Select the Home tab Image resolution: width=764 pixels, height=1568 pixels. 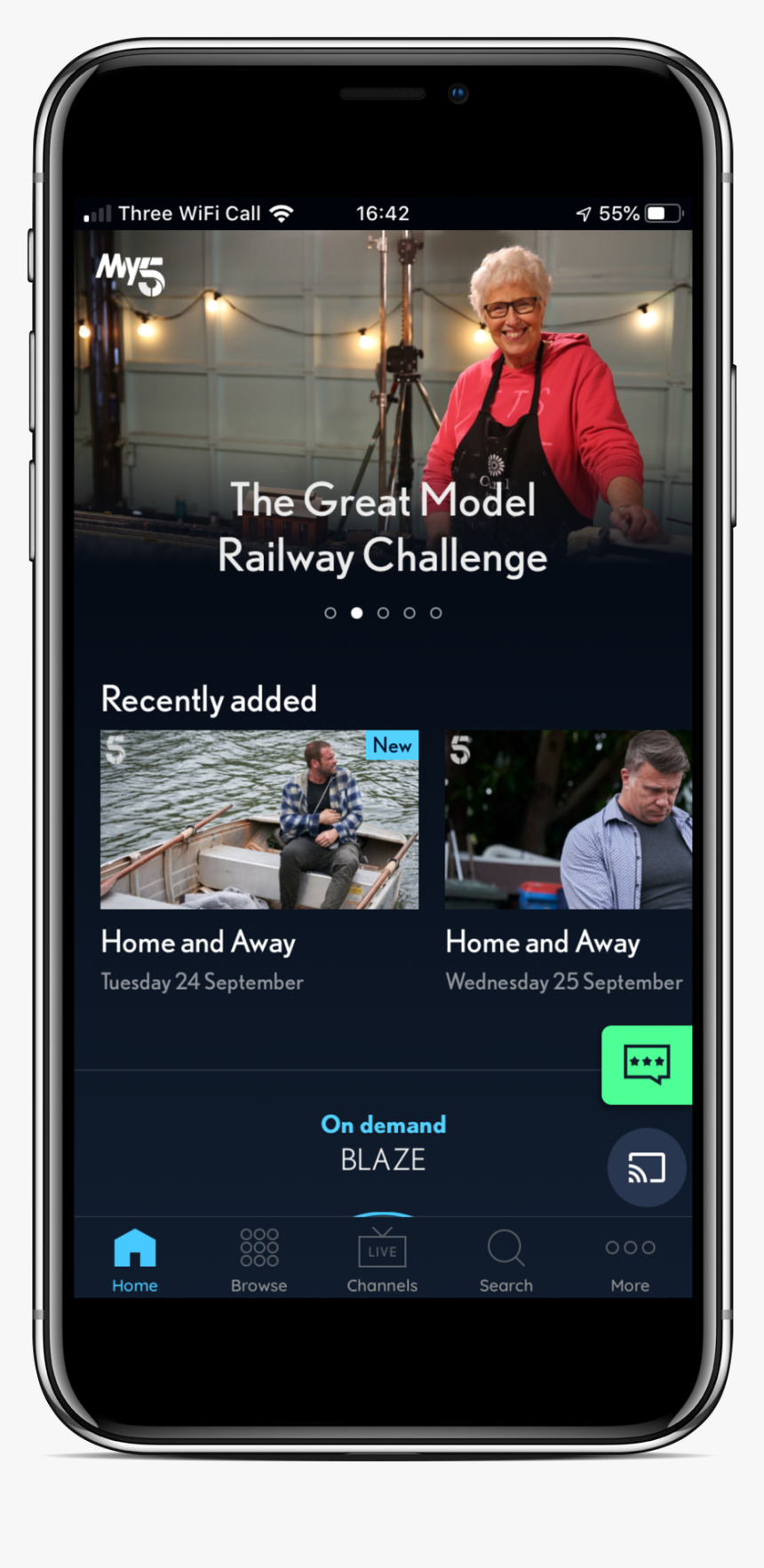(135, 1260)
